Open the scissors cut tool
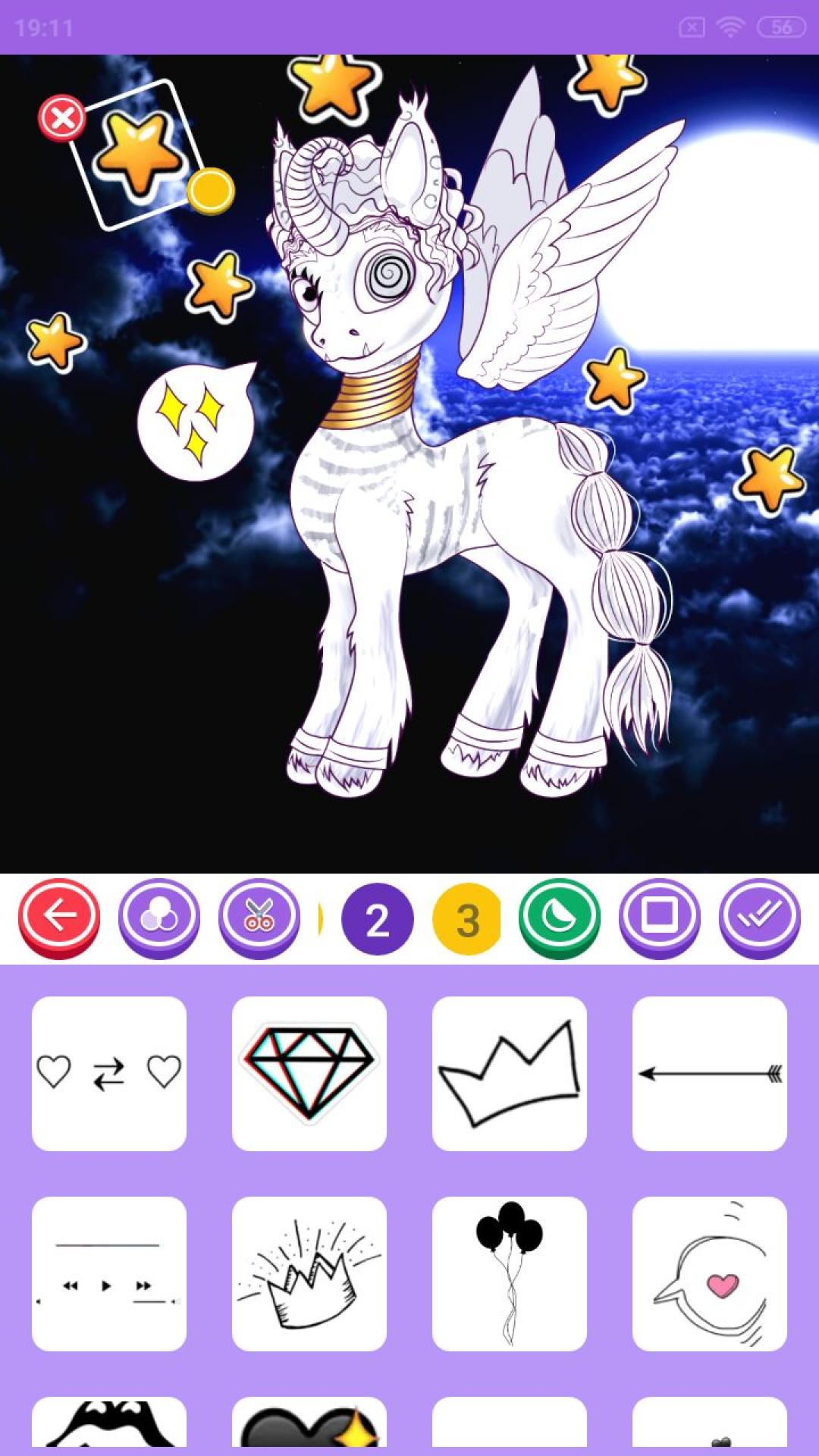The image size is (819, 1456). point(259,917)
